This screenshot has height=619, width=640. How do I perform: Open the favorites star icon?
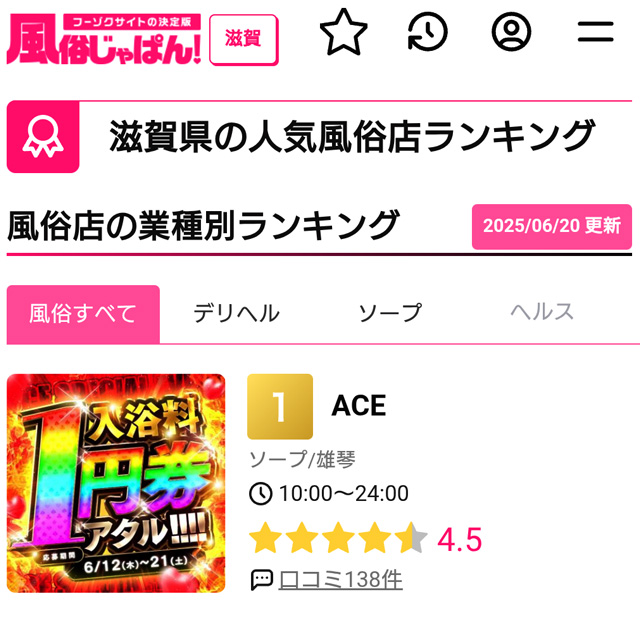tap(344, 34)
